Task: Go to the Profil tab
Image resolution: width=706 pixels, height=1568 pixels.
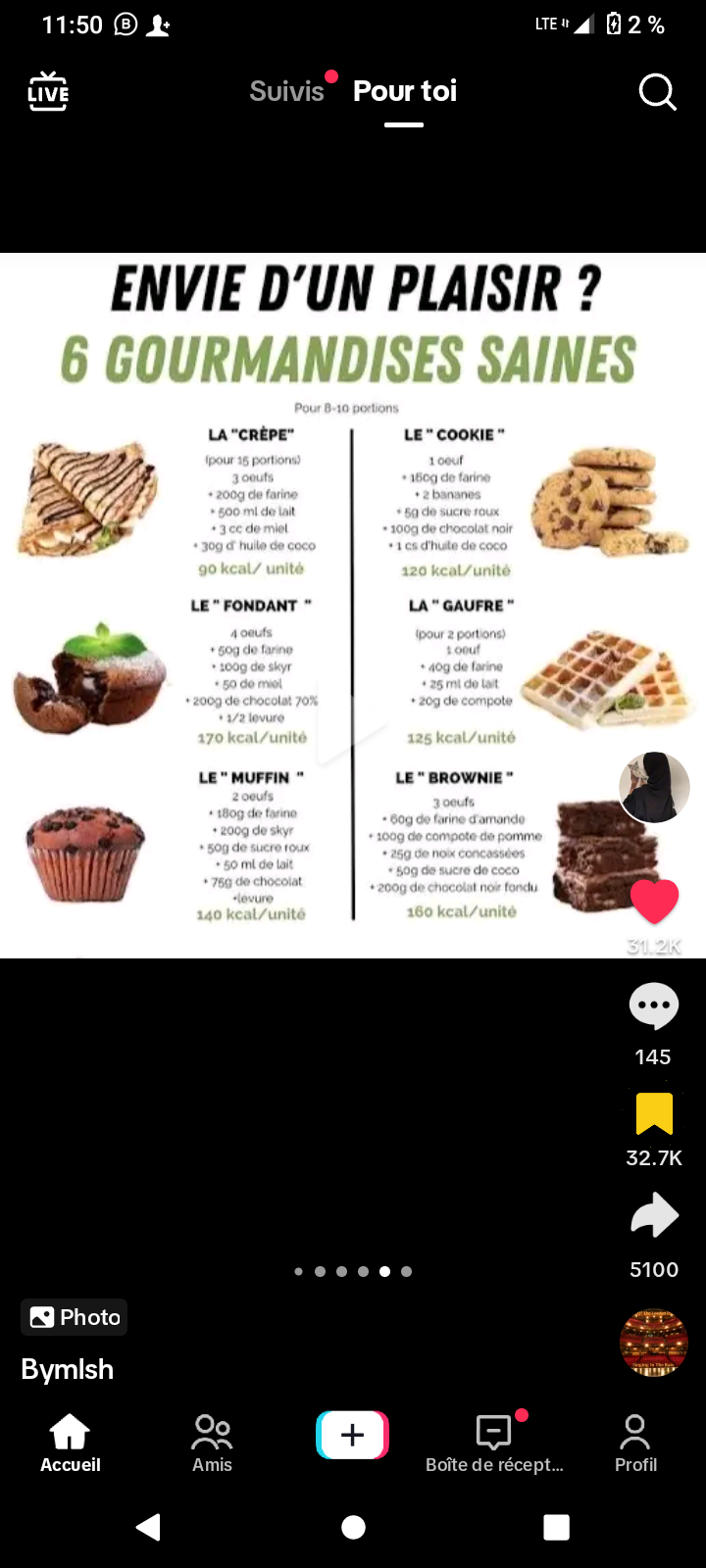Action: [635, 1444]
